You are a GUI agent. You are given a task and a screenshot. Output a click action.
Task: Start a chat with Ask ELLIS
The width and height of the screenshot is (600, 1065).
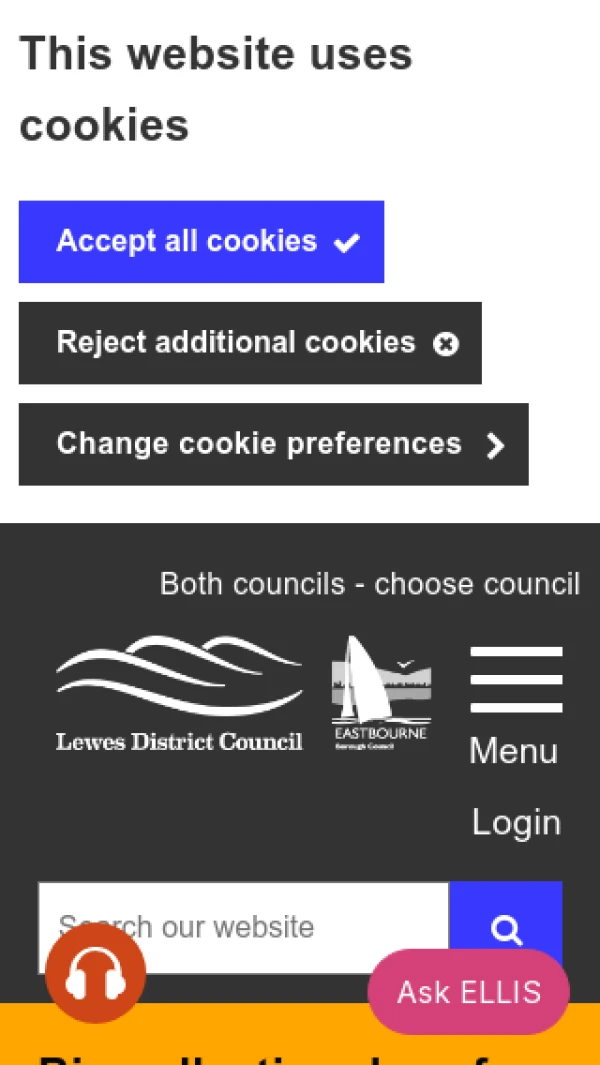[469, 991]
